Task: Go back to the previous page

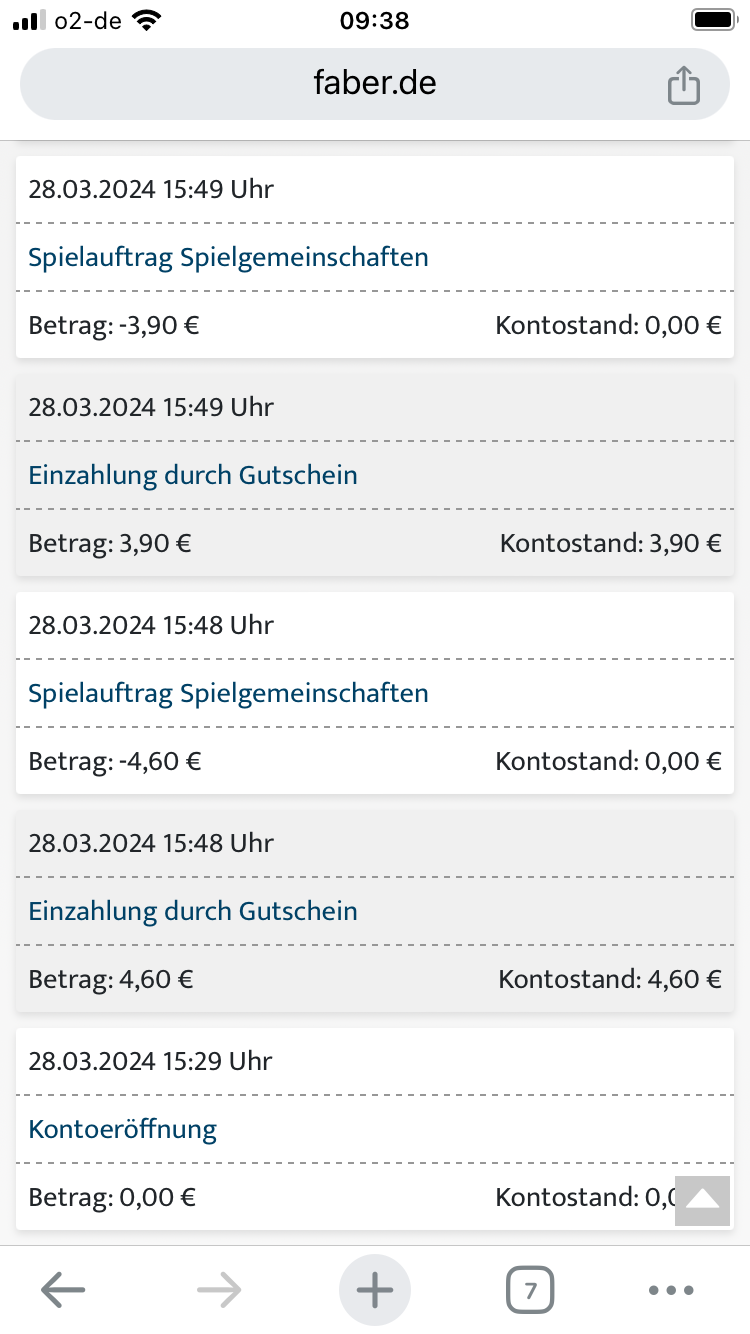Action: [63, 1291]
